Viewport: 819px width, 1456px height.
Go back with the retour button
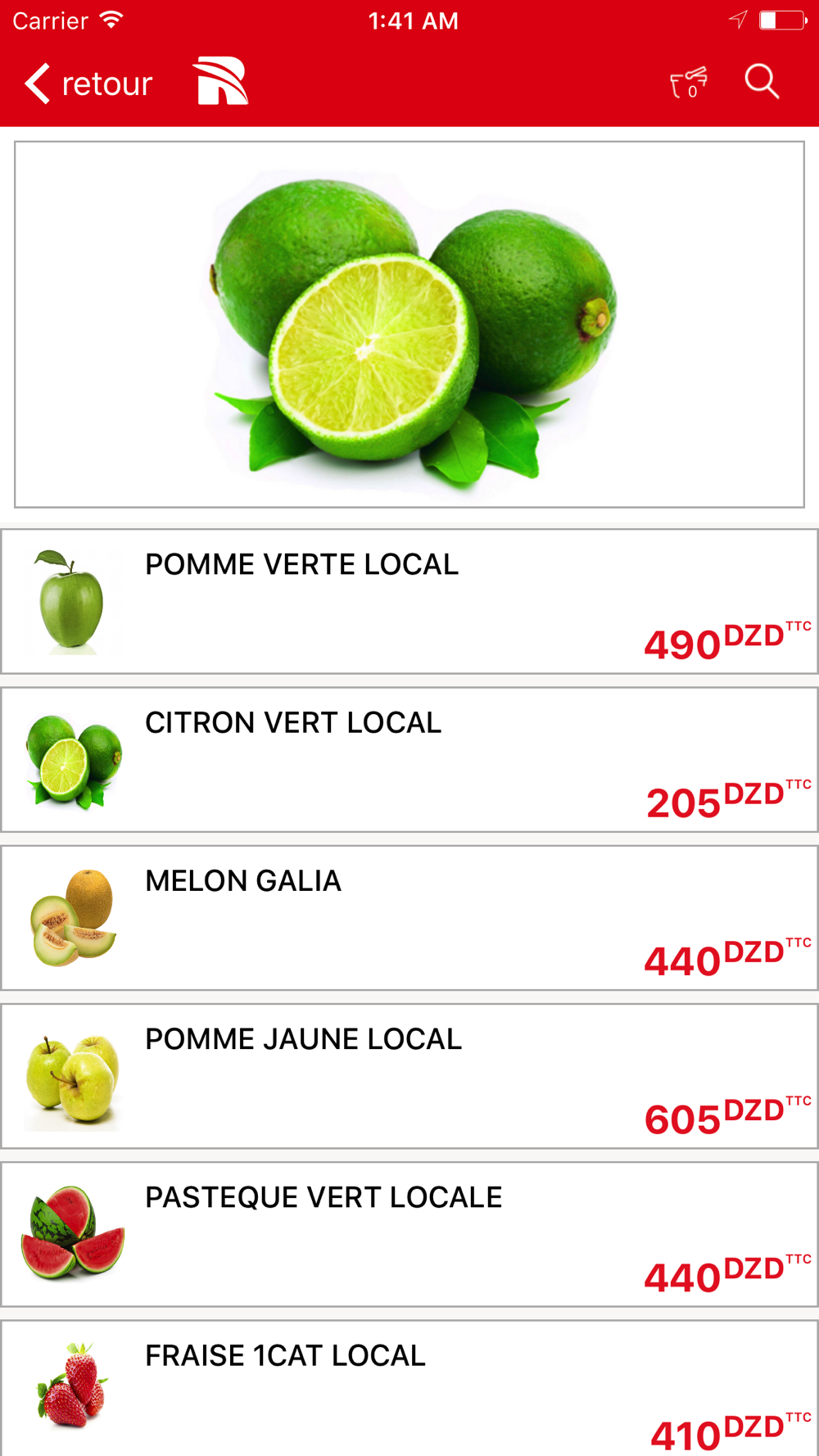[x=88, y=84]
